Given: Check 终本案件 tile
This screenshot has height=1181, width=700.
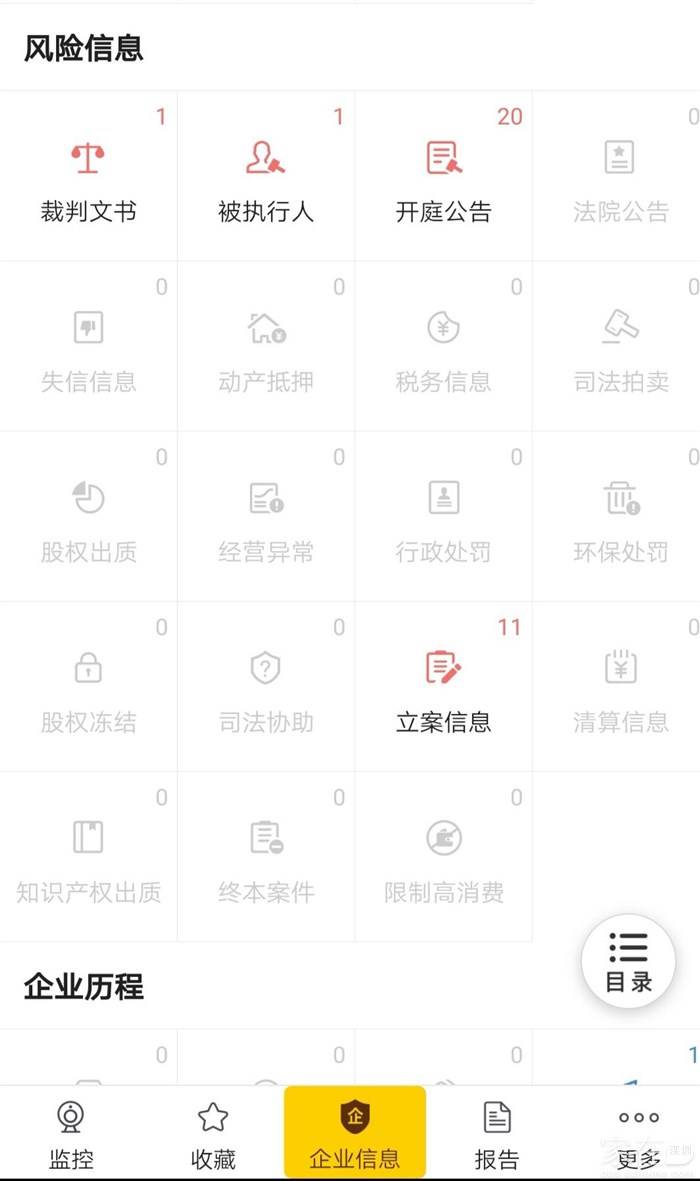Looking at the screenshot, I should coord(266,858).
